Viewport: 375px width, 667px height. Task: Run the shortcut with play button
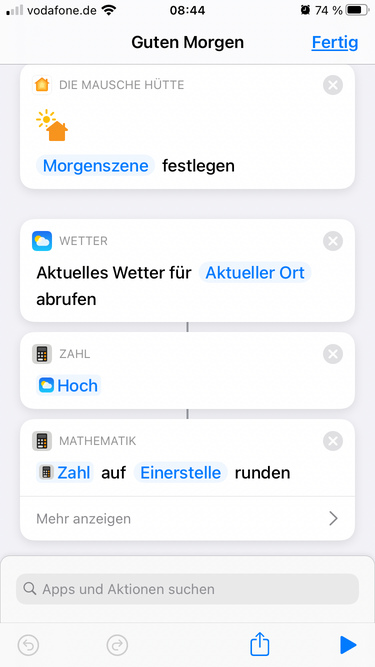pyautogui.click(x=348, y=645)
